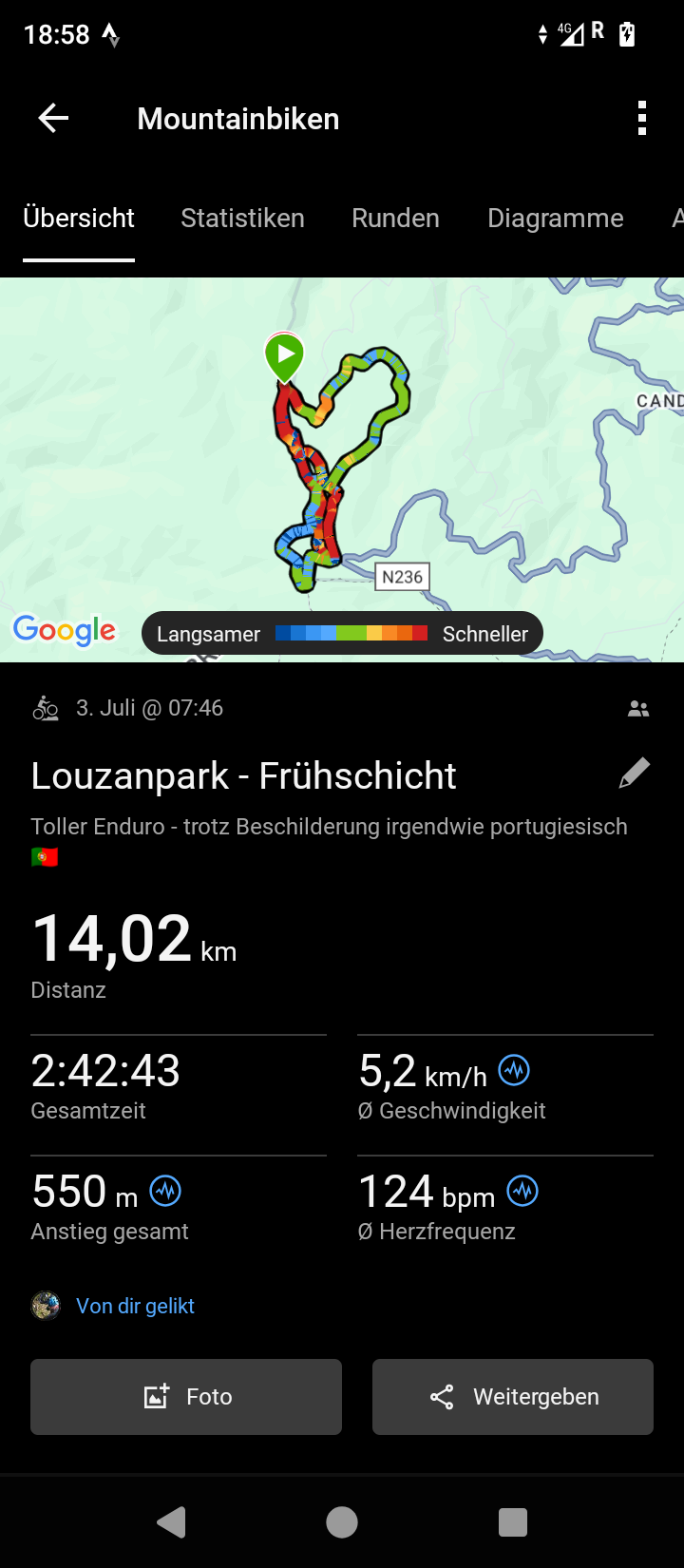
Task: Open the three-dot overflow menu
Action: click(642, 119)
